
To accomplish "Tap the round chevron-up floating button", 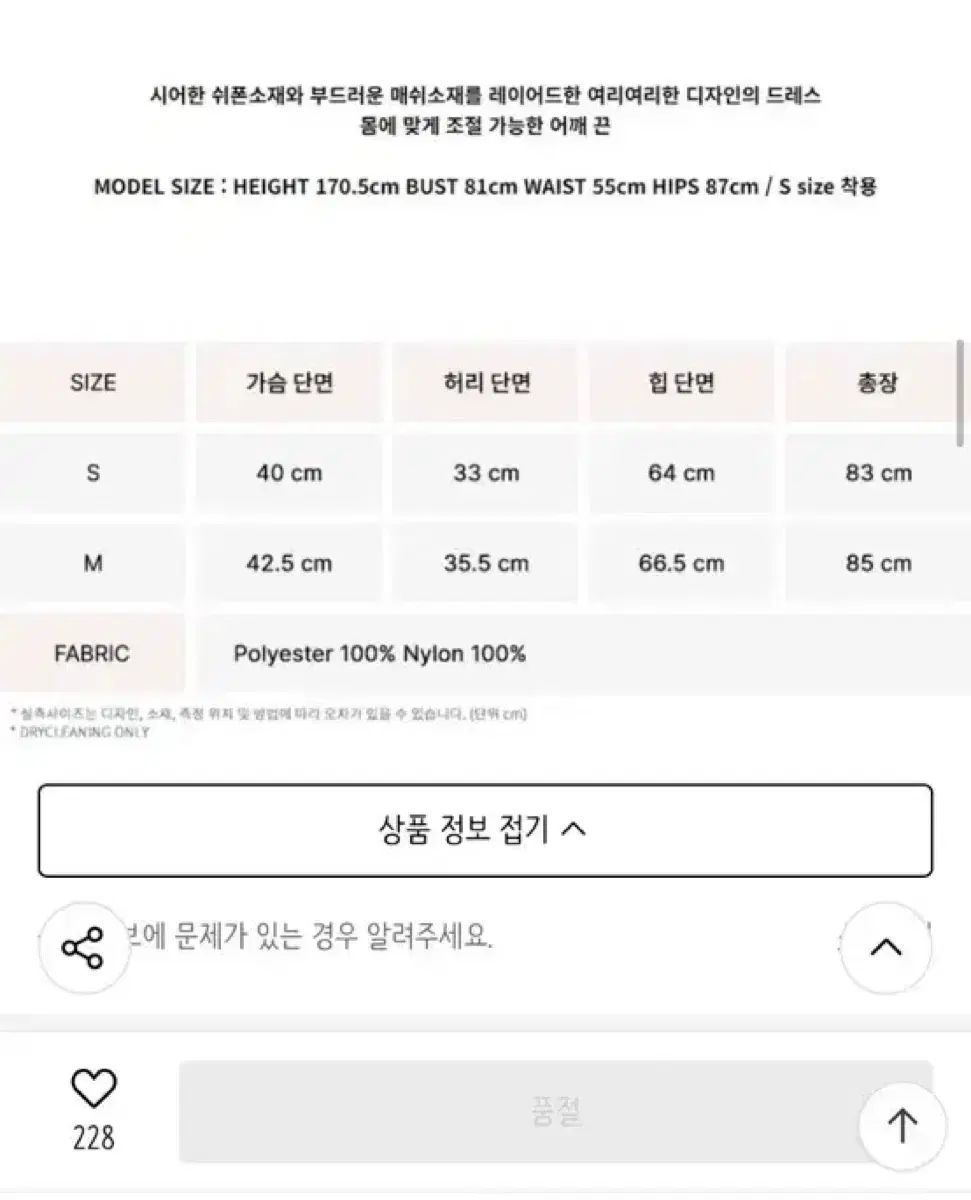I will 886,947.
